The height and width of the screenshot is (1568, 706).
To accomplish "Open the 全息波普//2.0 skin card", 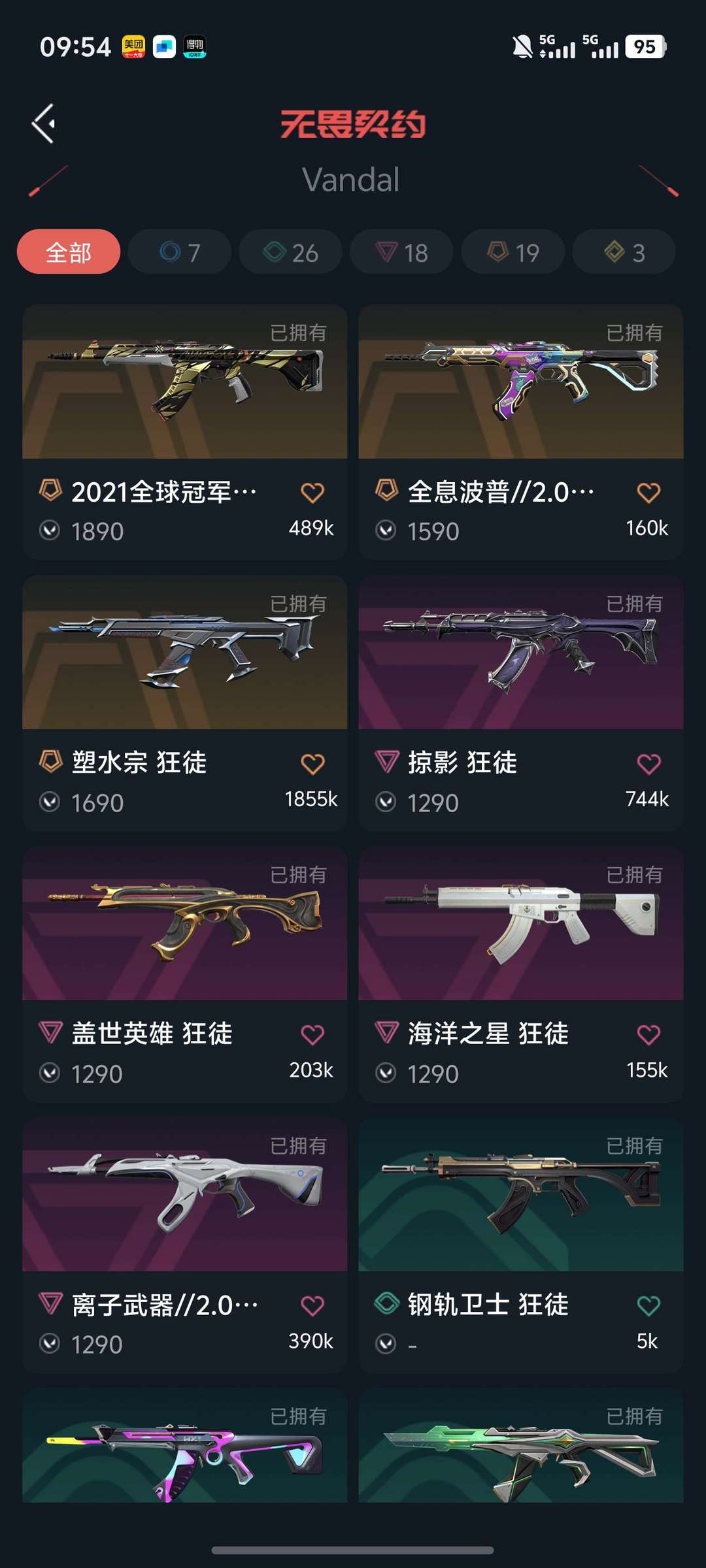I will (x=520, y=382).
